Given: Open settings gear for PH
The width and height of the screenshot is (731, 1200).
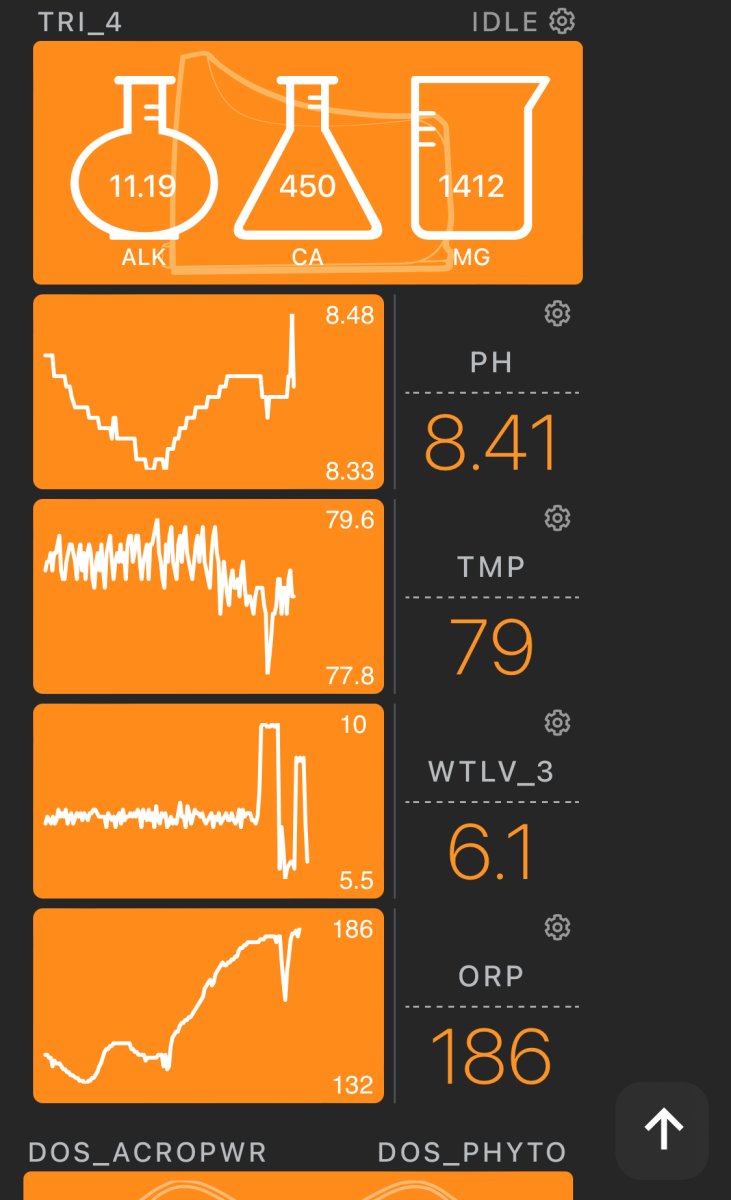Looking at the screenshot, I should point(557,314).
